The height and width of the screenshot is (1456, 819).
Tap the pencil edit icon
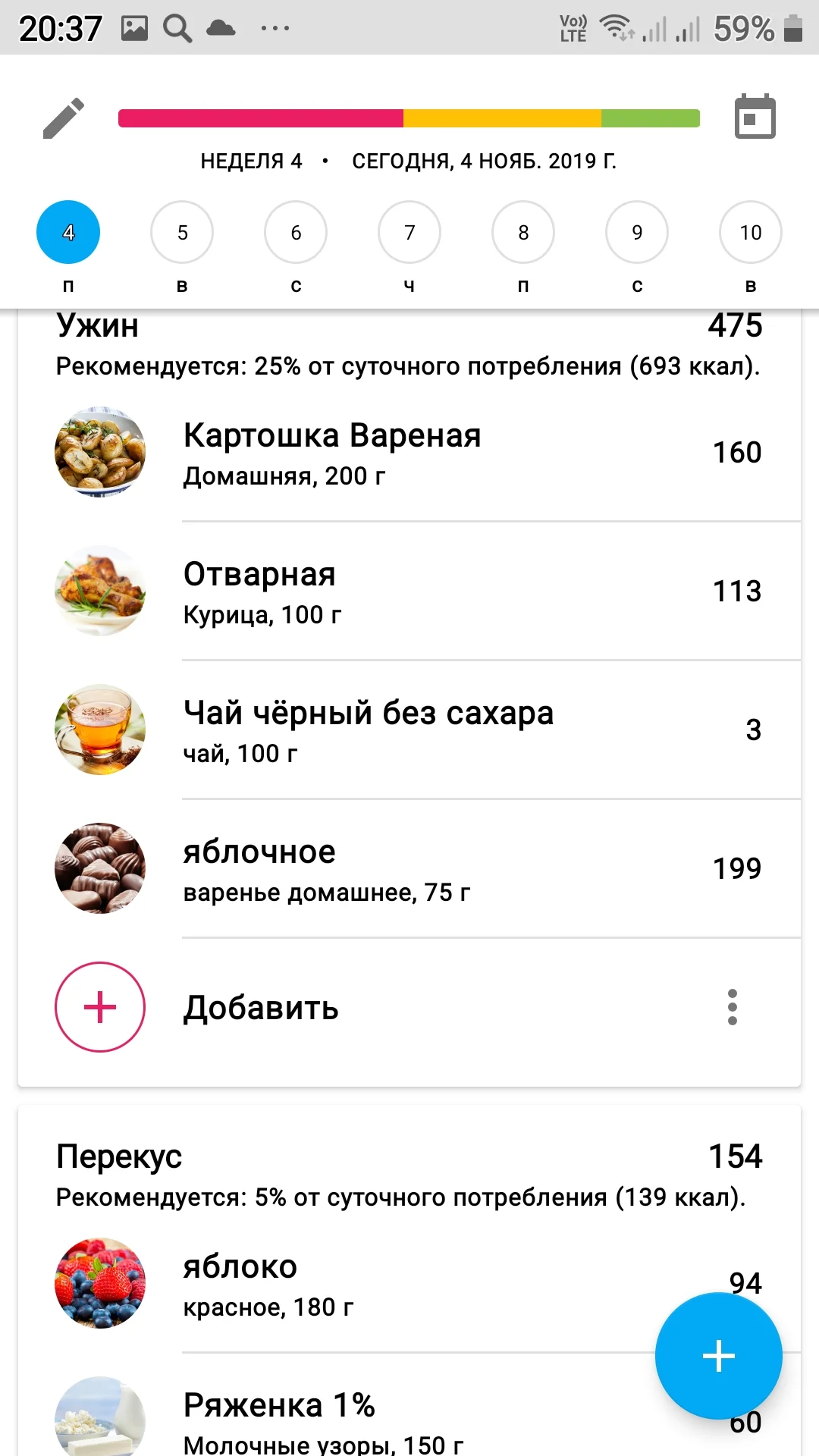pos(64,118)
